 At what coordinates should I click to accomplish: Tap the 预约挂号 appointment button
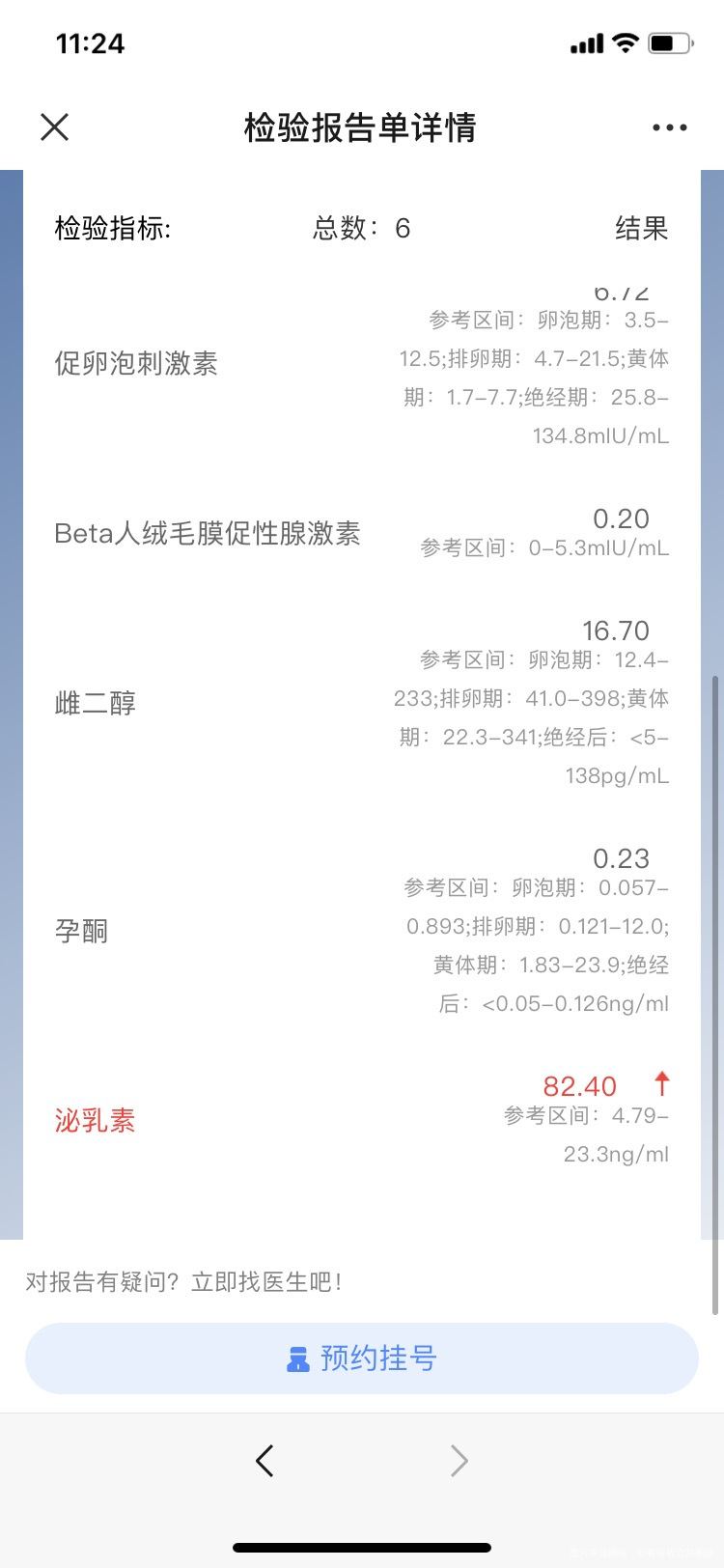tap(362, 1358)
